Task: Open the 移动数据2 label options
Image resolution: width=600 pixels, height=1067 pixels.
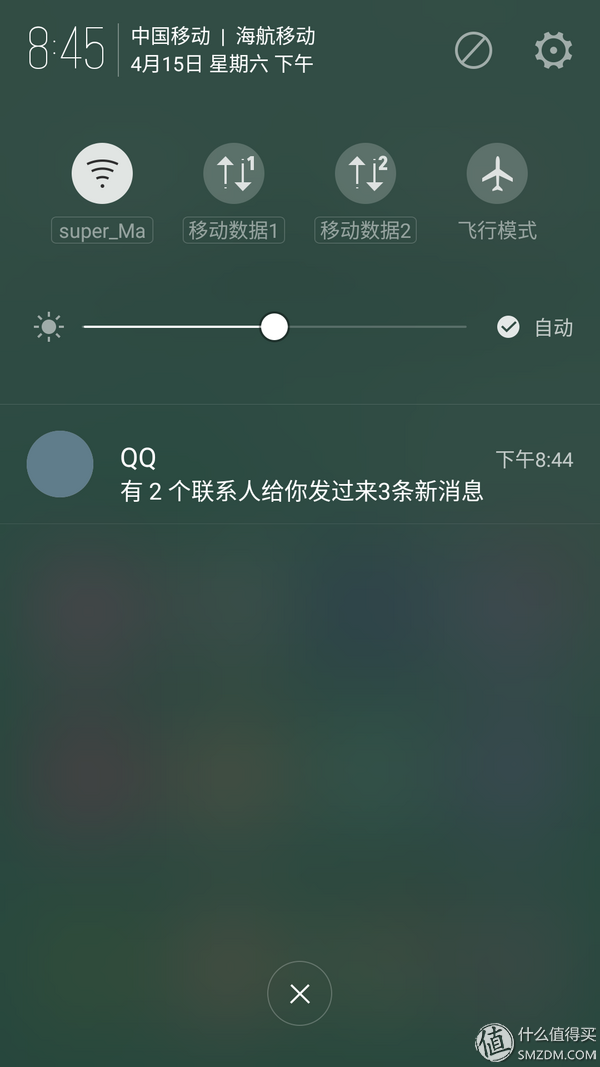Action: point(365,231)
